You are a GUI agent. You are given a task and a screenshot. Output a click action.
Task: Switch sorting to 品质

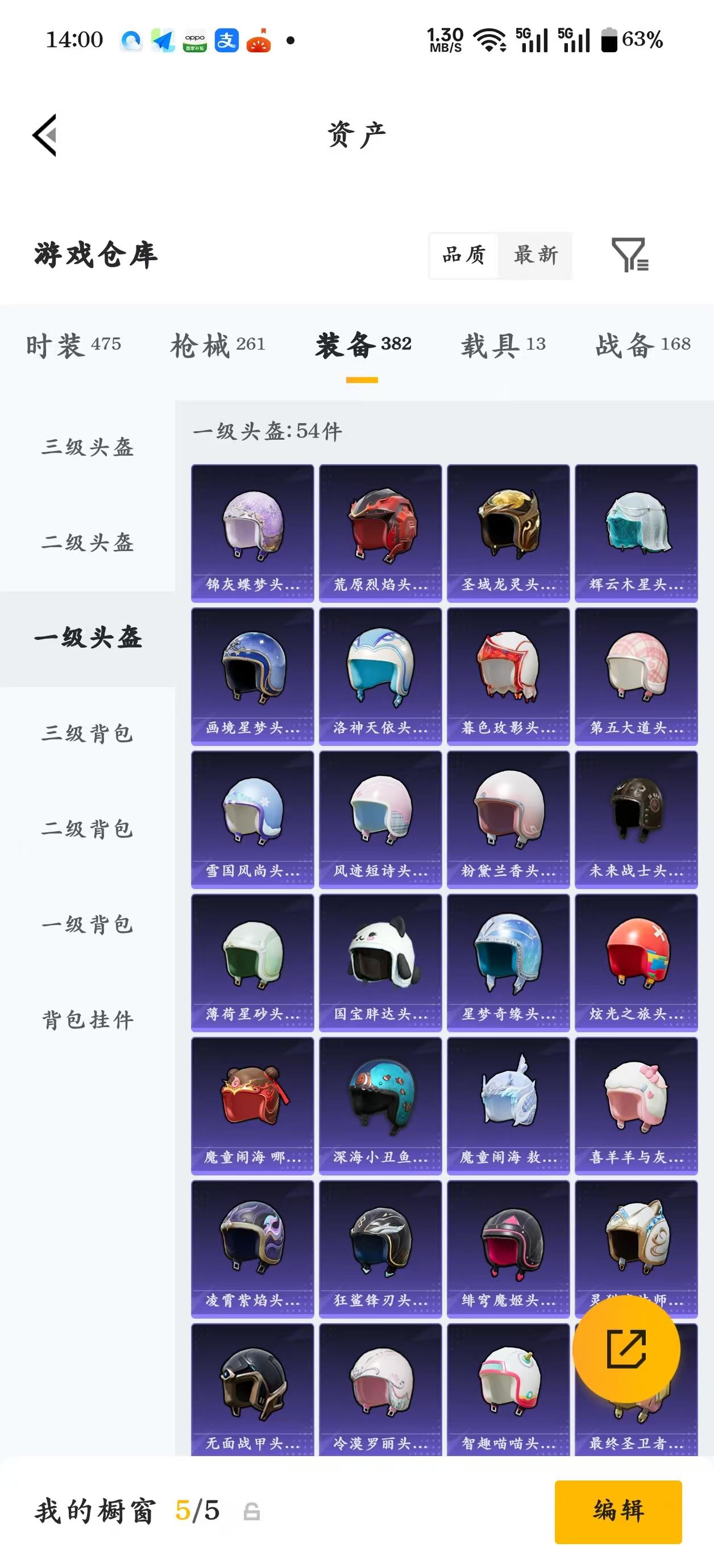tap(463, 256)
